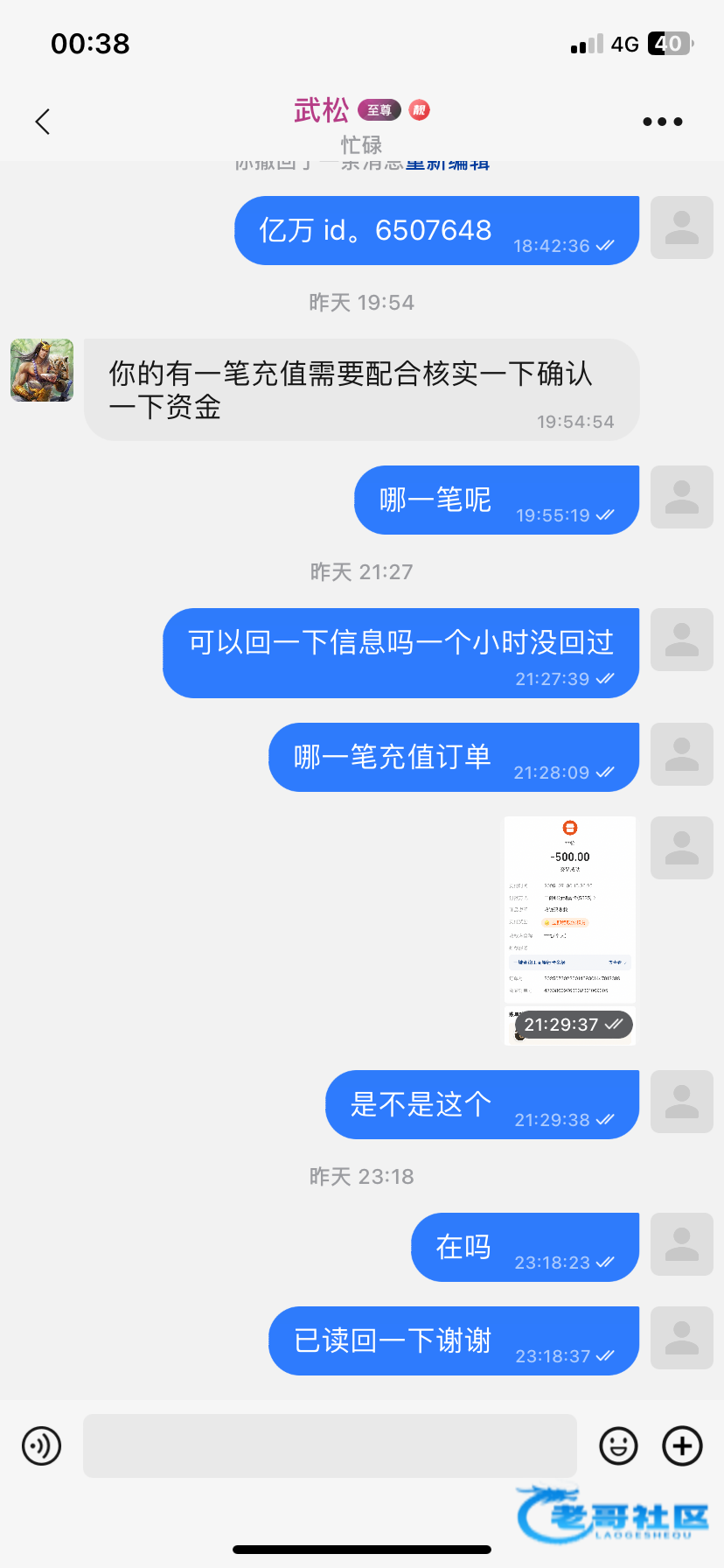
Task: Open 武松's avatar next to his message
Action: pyautogui.click(x=42, y=370)
